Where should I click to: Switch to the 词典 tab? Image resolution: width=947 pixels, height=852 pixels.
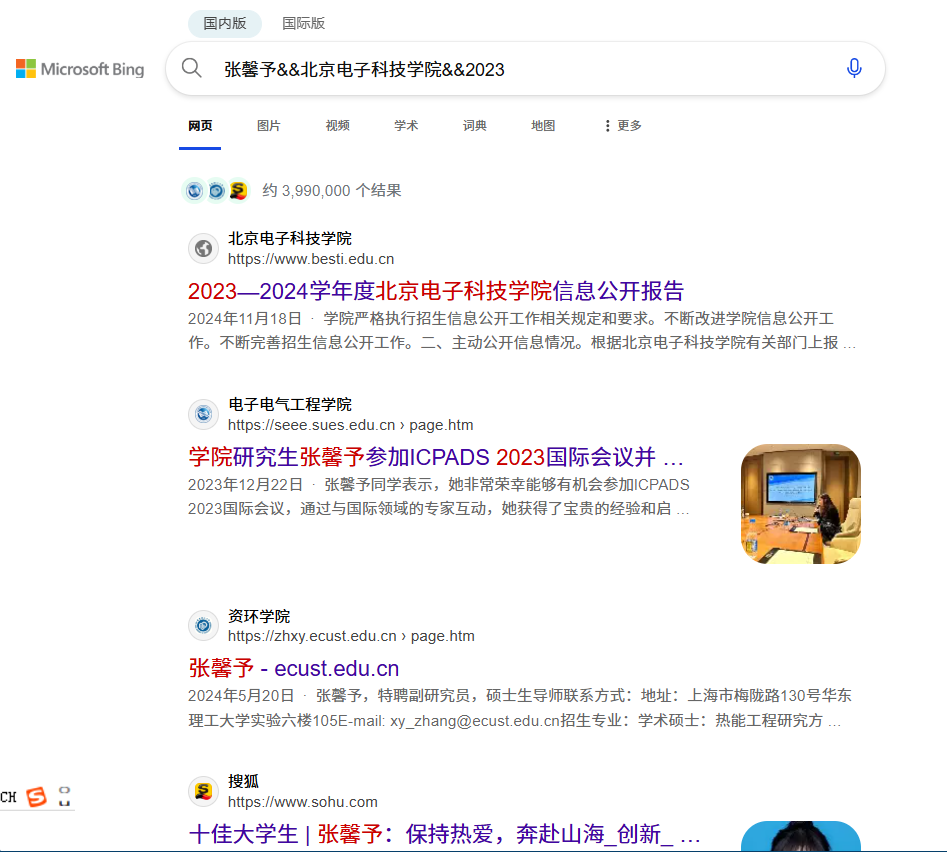click(x=474, y=125)
